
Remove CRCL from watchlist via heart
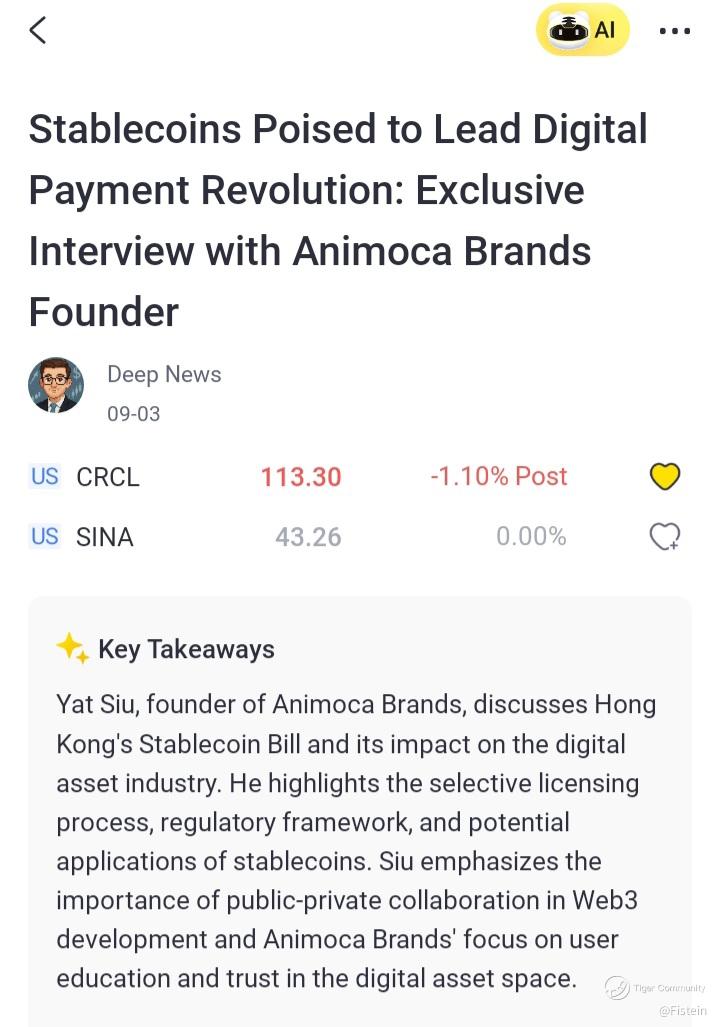(665, 477)
